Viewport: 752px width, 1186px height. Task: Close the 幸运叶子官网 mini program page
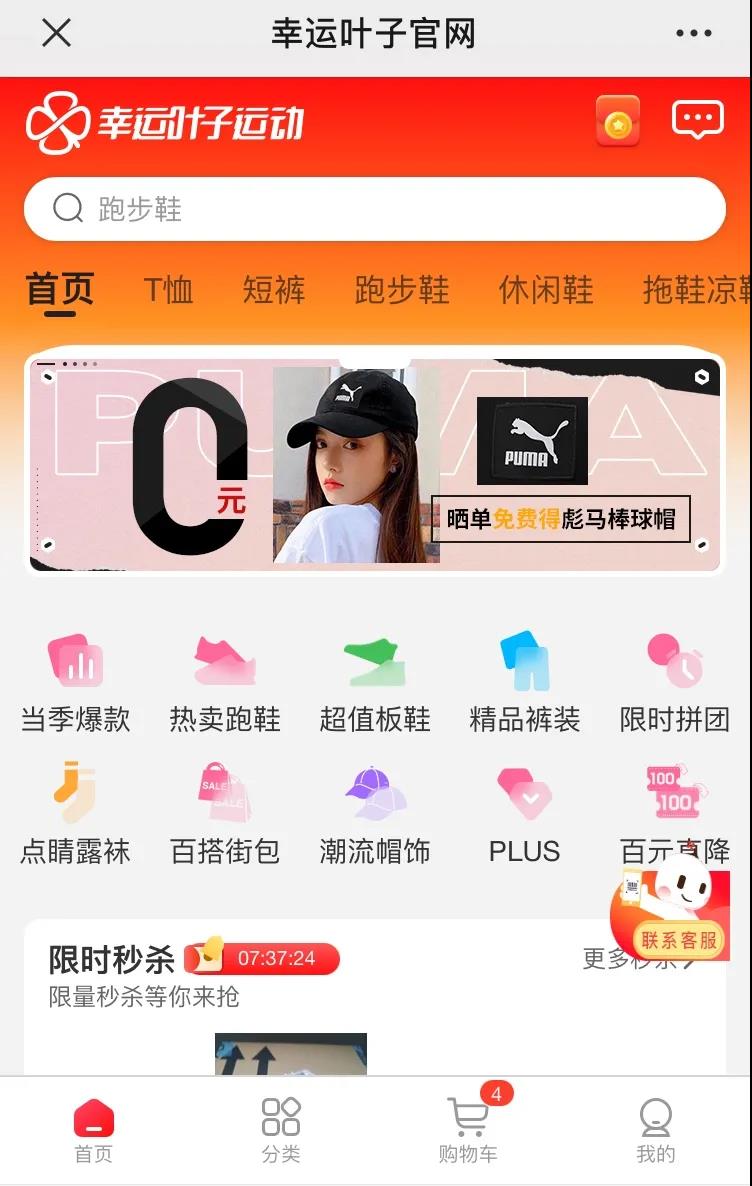[57, 34]
